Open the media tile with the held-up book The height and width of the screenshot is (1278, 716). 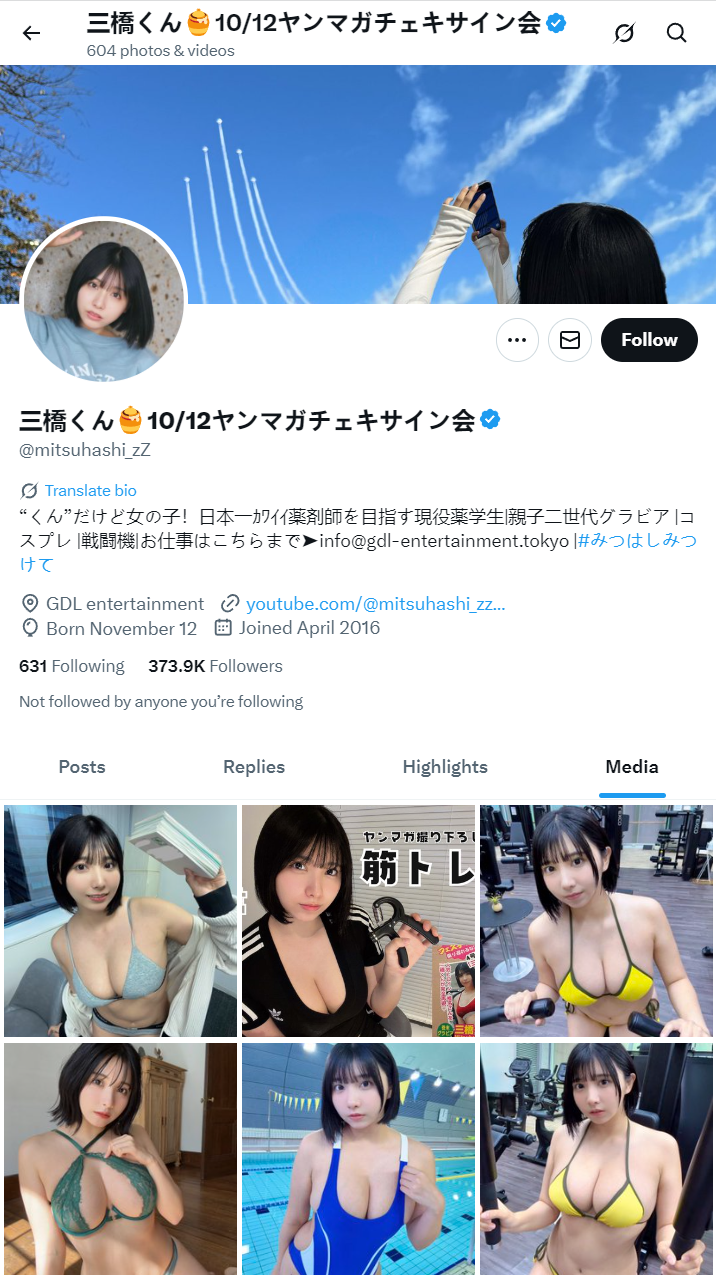[120, 920]
